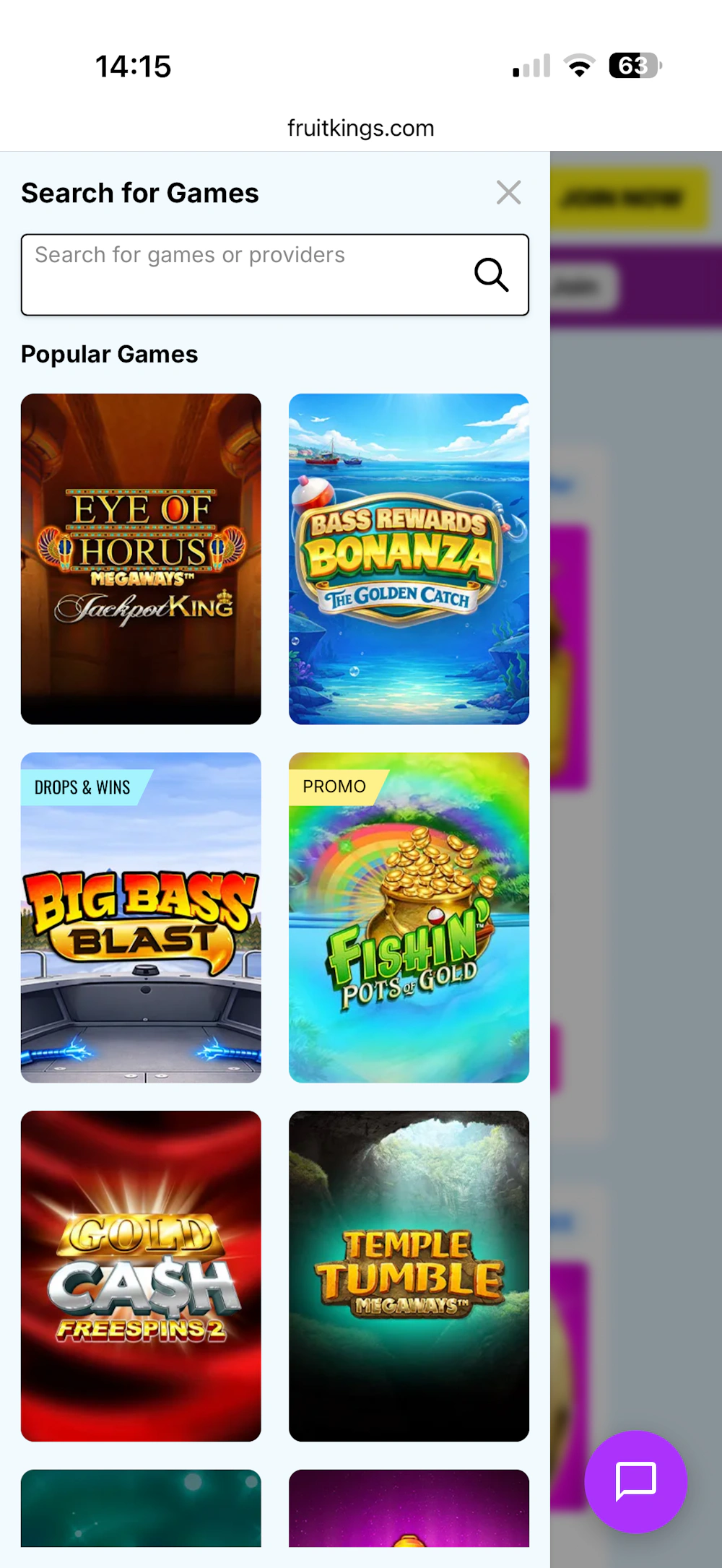Open Temple Tumble Megaways game
The image size is (722, 1568).
pos(409,1276)
